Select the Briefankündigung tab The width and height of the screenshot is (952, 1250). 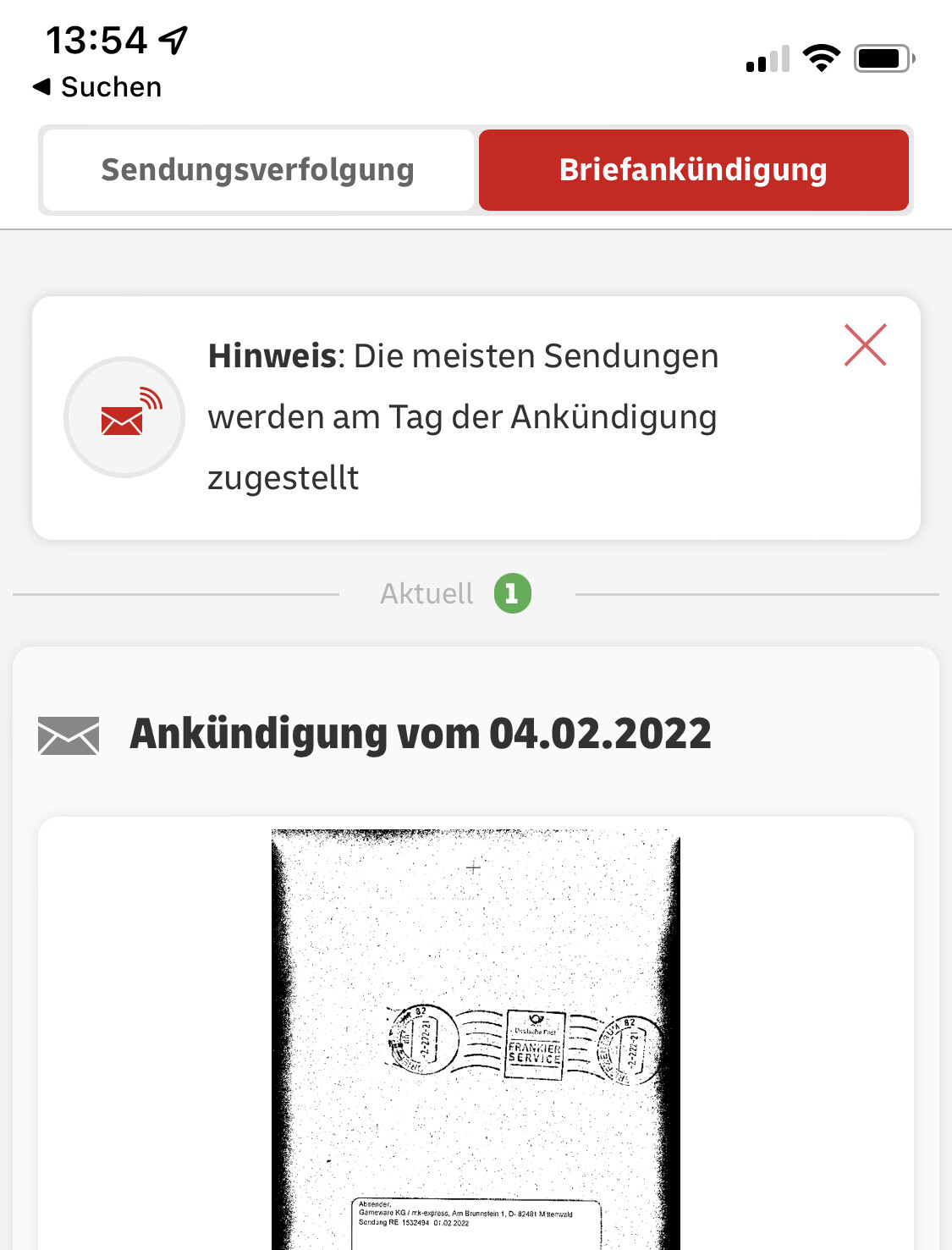(693, 170)
